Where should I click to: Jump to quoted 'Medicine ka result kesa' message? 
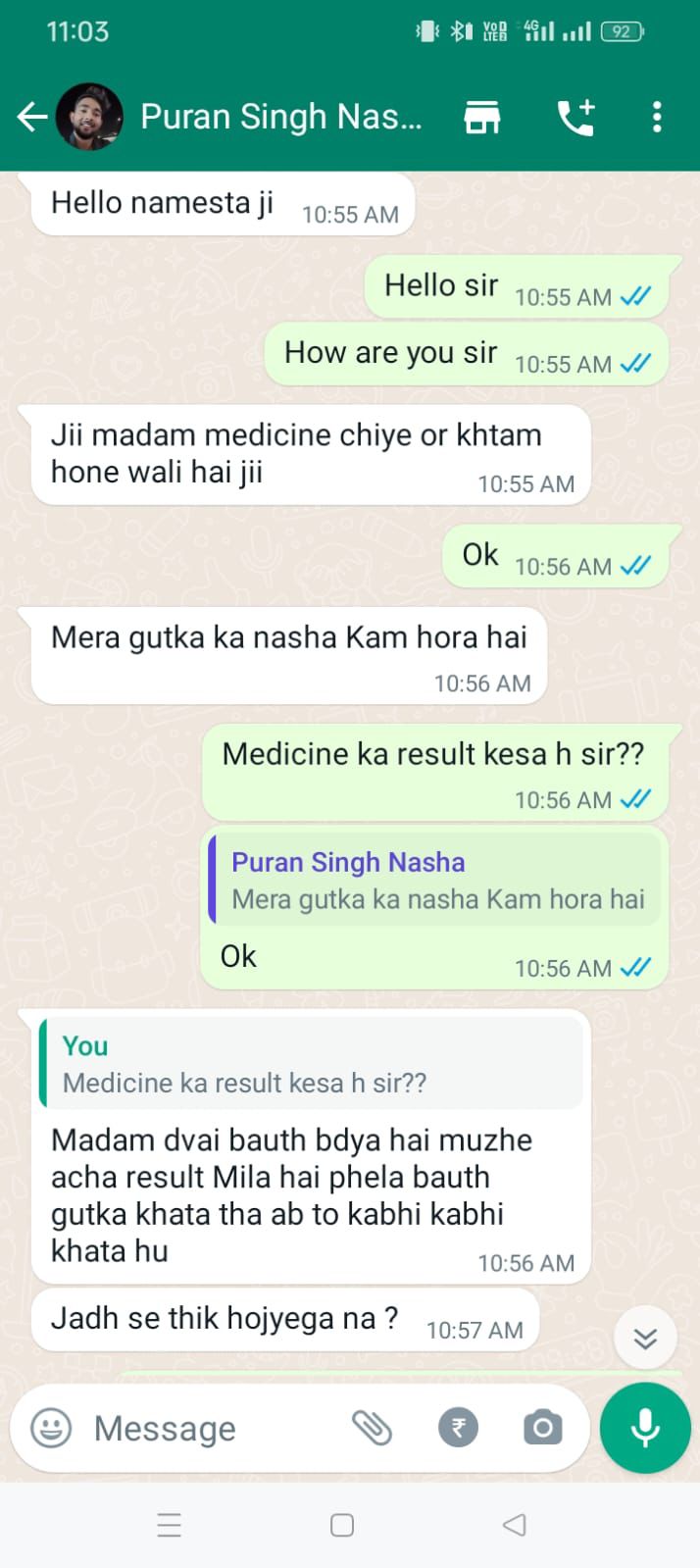[x=311, y=1064]
